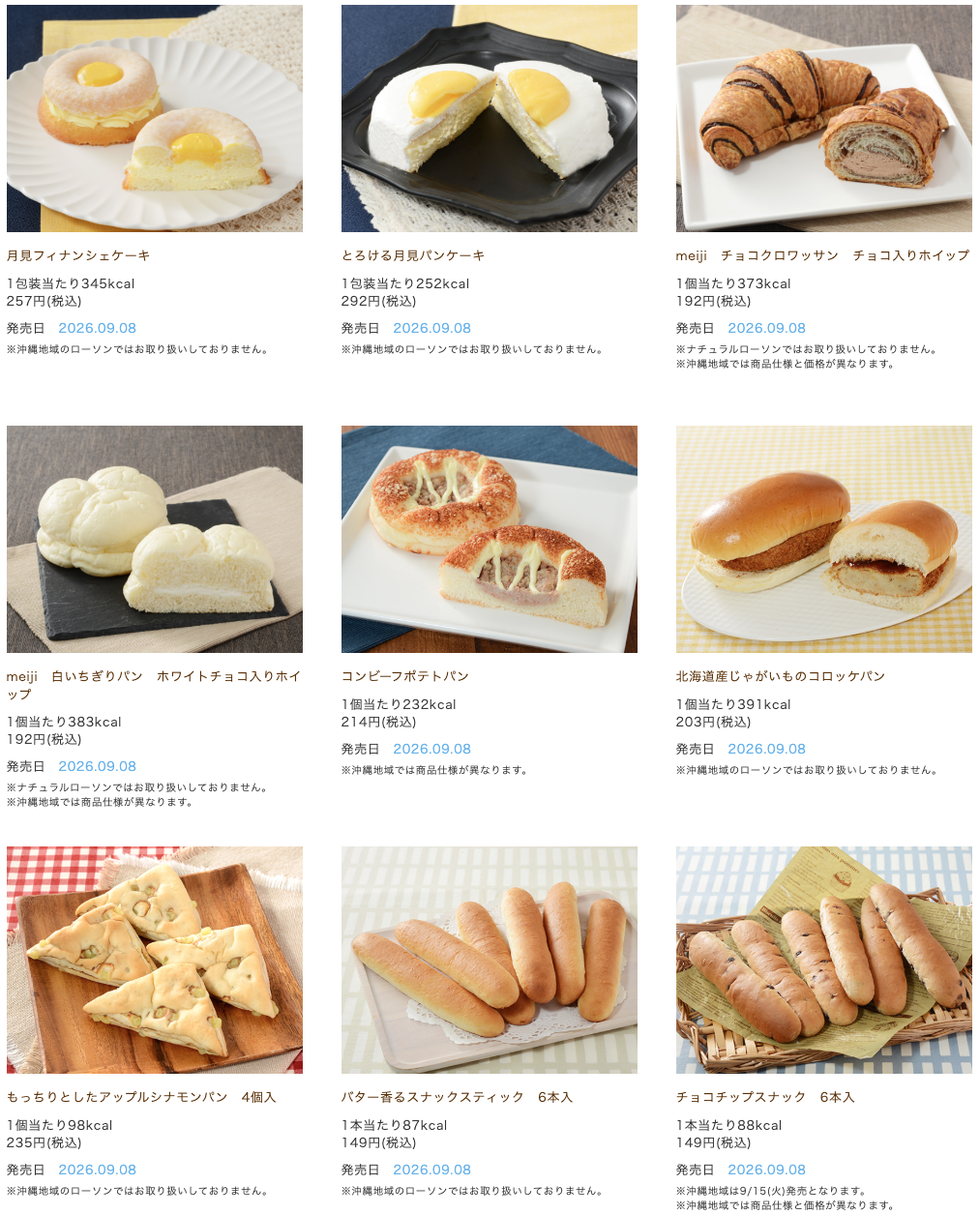View 北海道産じゃがいものコロッケパン details
The width and height of the screenshot is (980, 1215).
point(781,676)
